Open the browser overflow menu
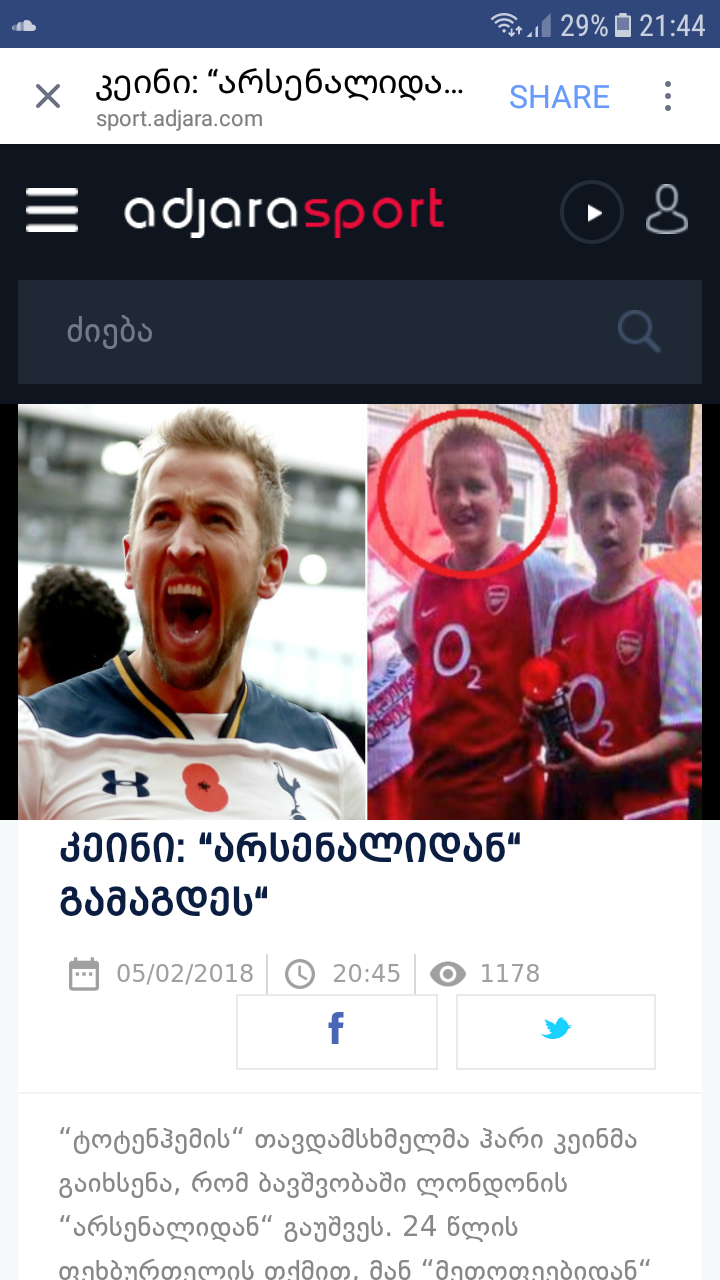The height and width of the screenshot is (1280, 720). [668, 96]
